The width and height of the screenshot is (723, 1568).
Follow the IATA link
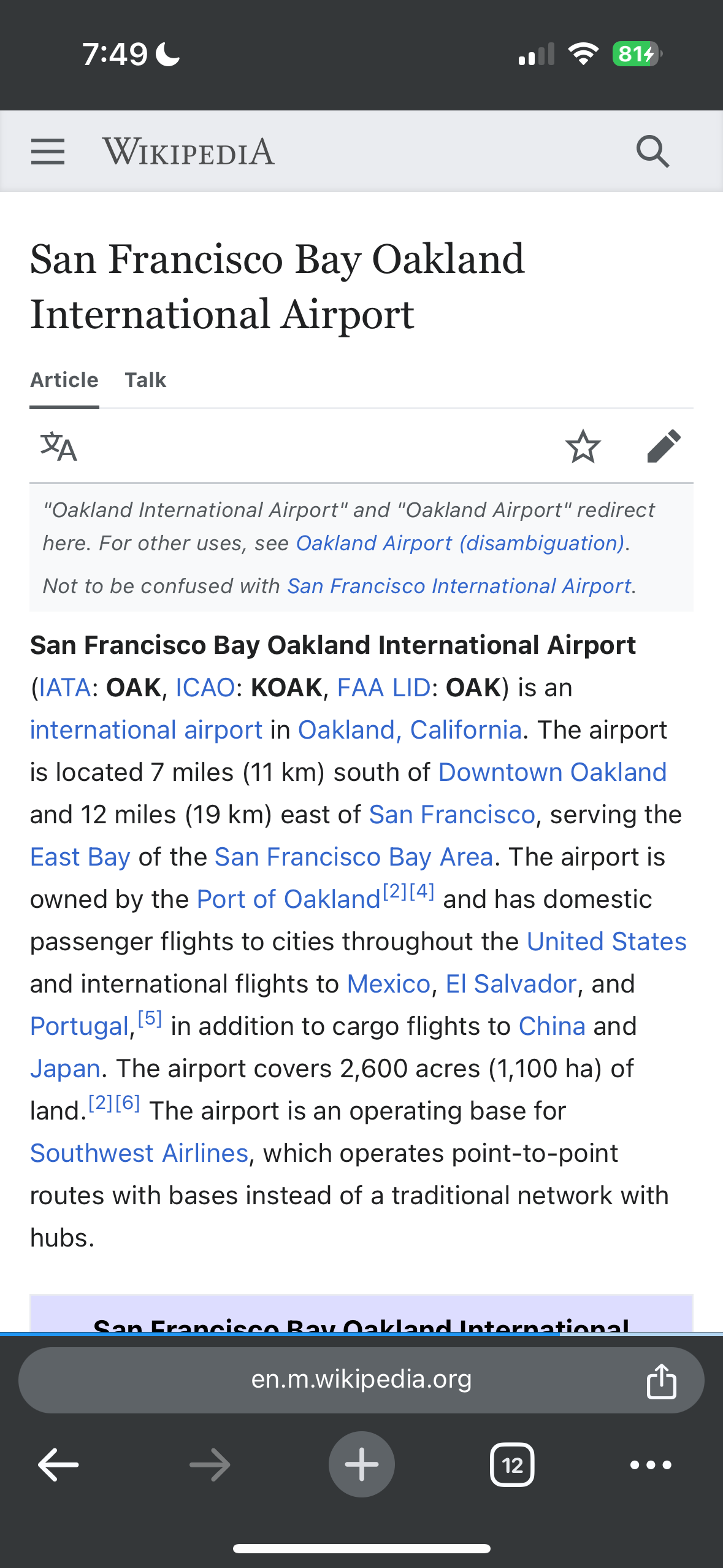pyautogui.click(x=64, y=688)
